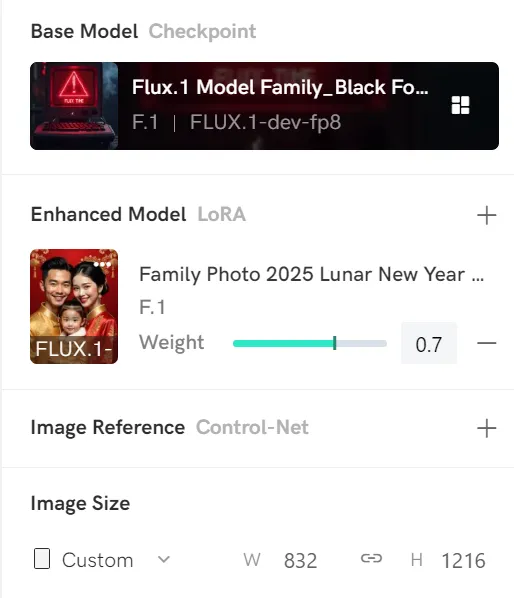Edit the width field showing 832

(x=300, y=560)
